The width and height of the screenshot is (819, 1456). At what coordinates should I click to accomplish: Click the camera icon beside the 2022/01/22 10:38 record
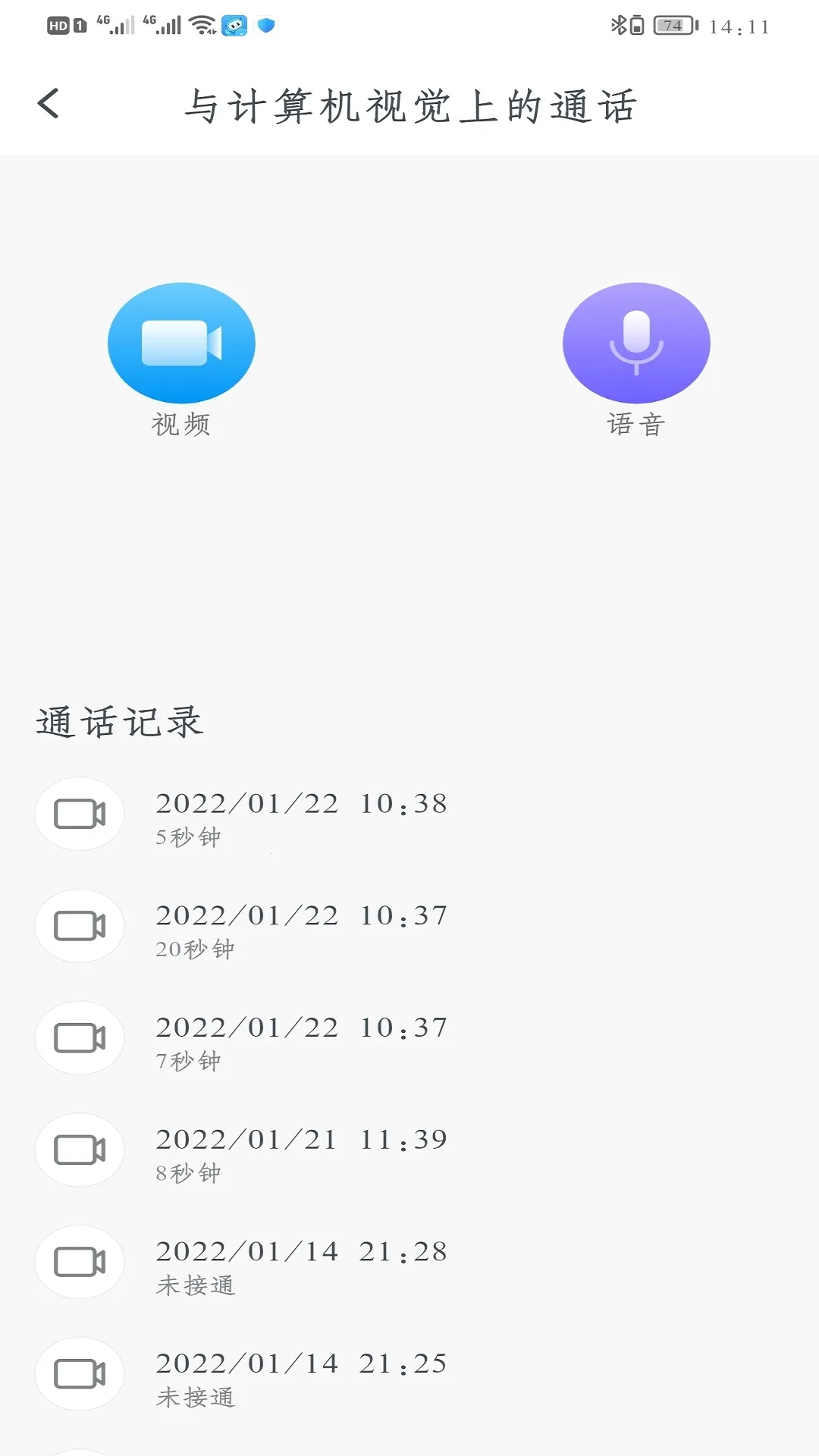(80, 814)
